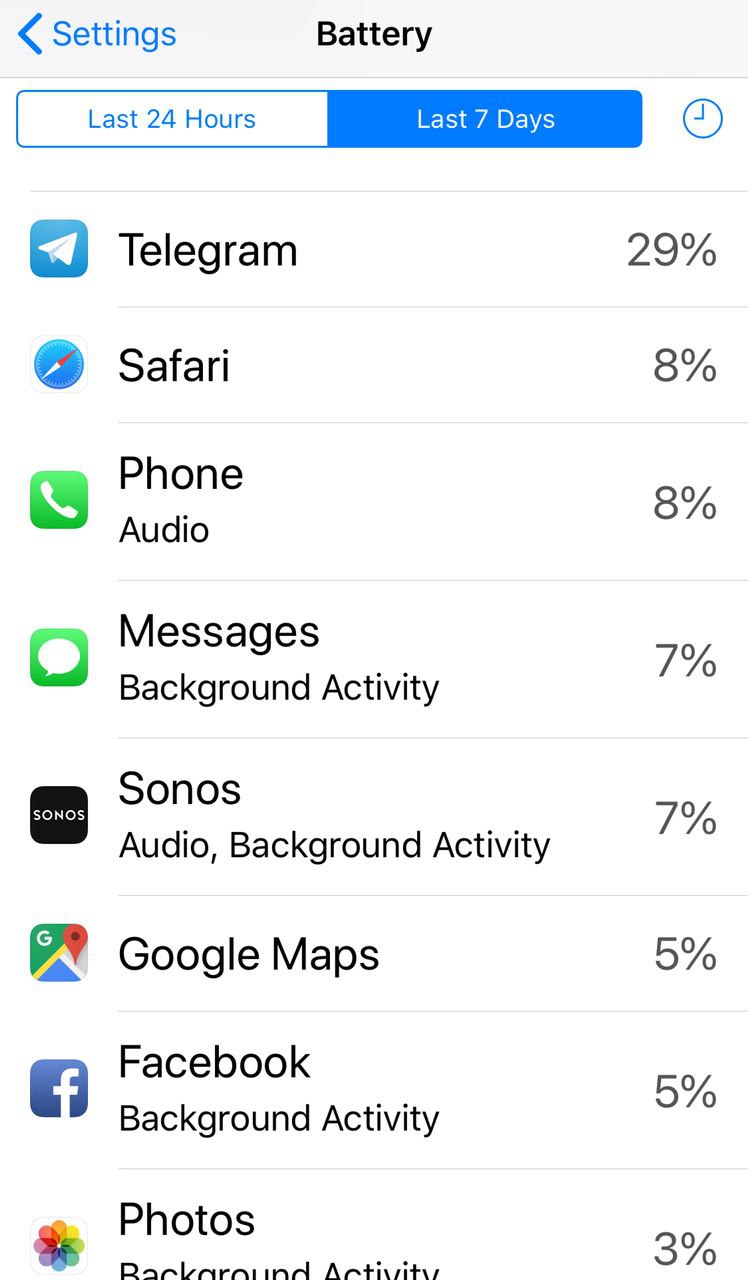748x1280 pixels.
Task: Open the Telegram battery usage row
Action: click(374, 249)
